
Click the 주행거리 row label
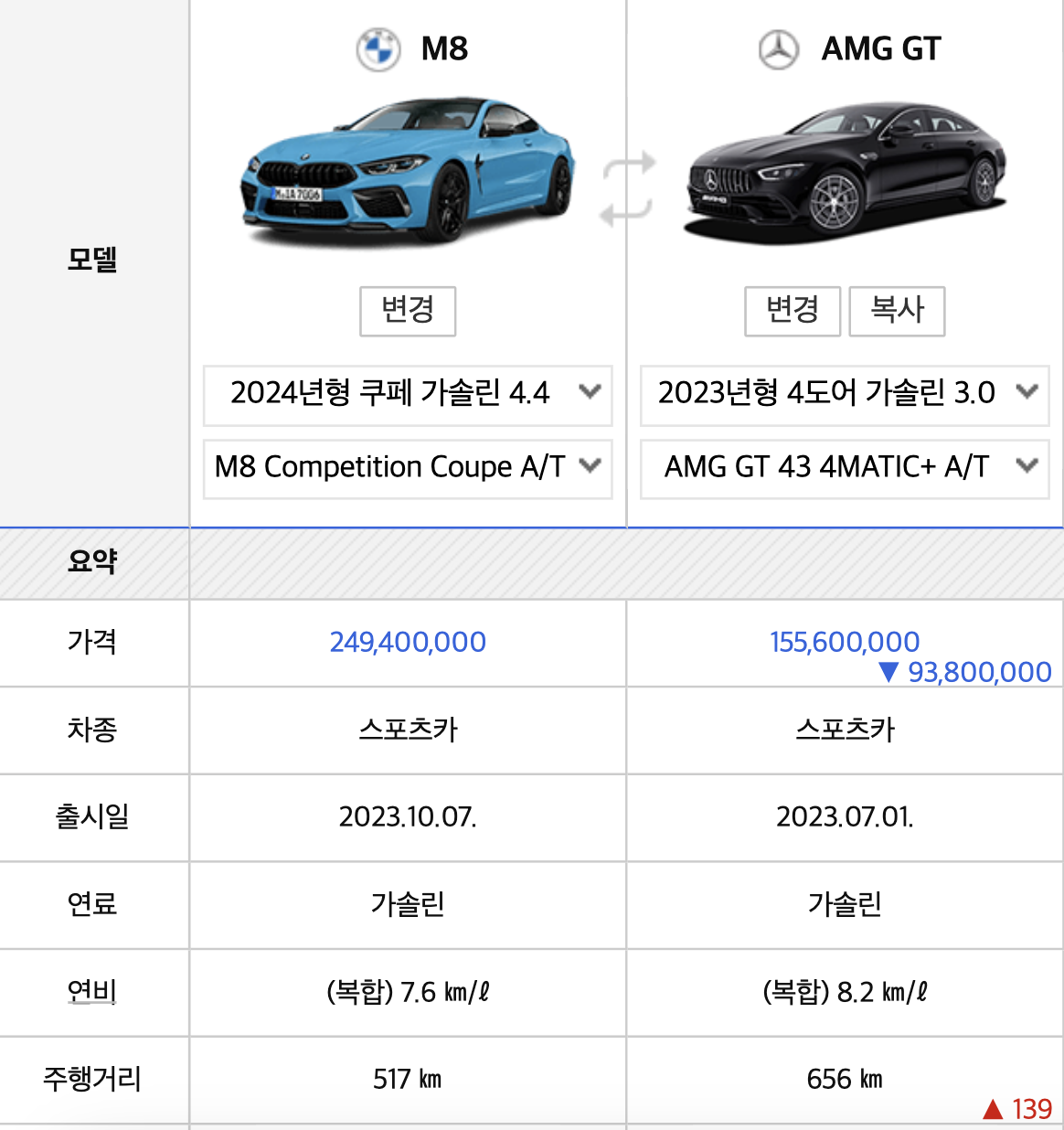(x=91, y=1079)
